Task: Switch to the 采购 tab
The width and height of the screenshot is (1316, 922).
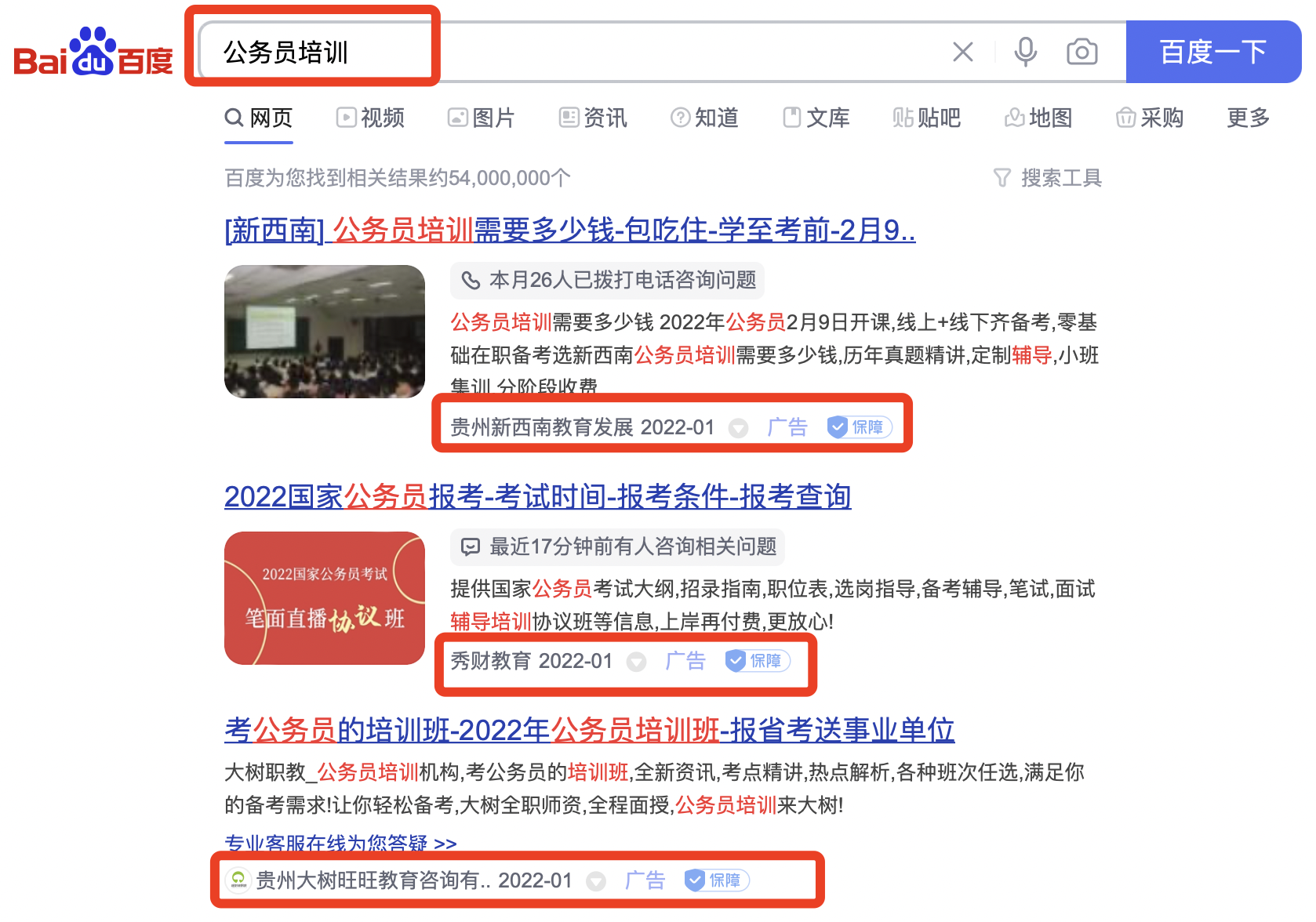Action: 1150,118
